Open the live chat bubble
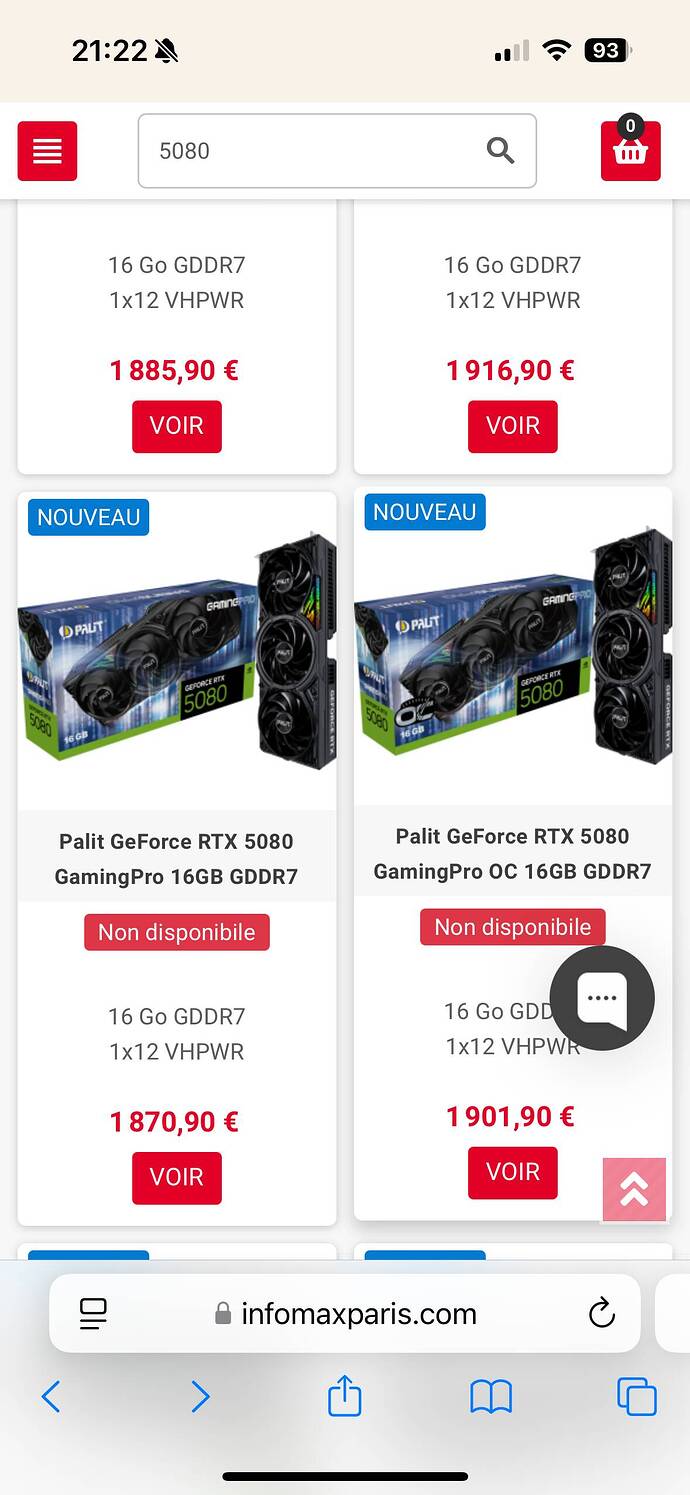The height and width of the screenshot is (1495, 690). tap(602, 998)
